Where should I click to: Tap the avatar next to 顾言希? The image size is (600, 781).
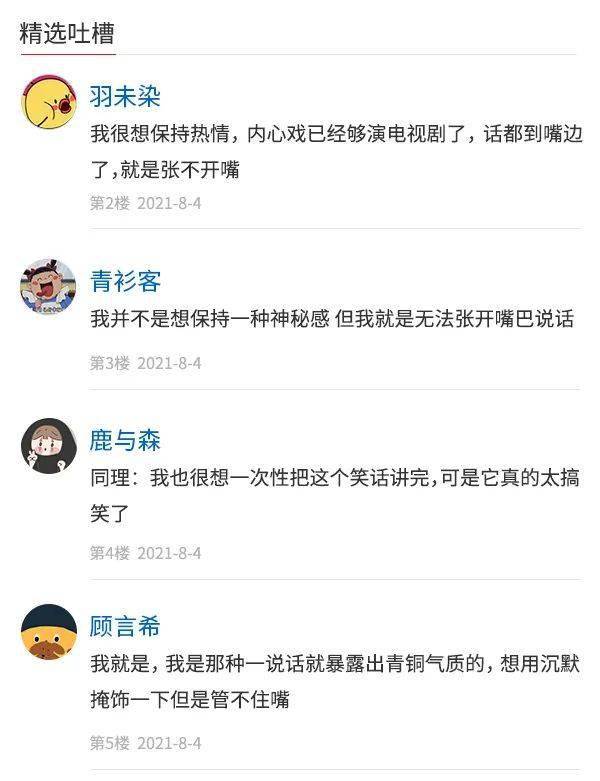49,632
